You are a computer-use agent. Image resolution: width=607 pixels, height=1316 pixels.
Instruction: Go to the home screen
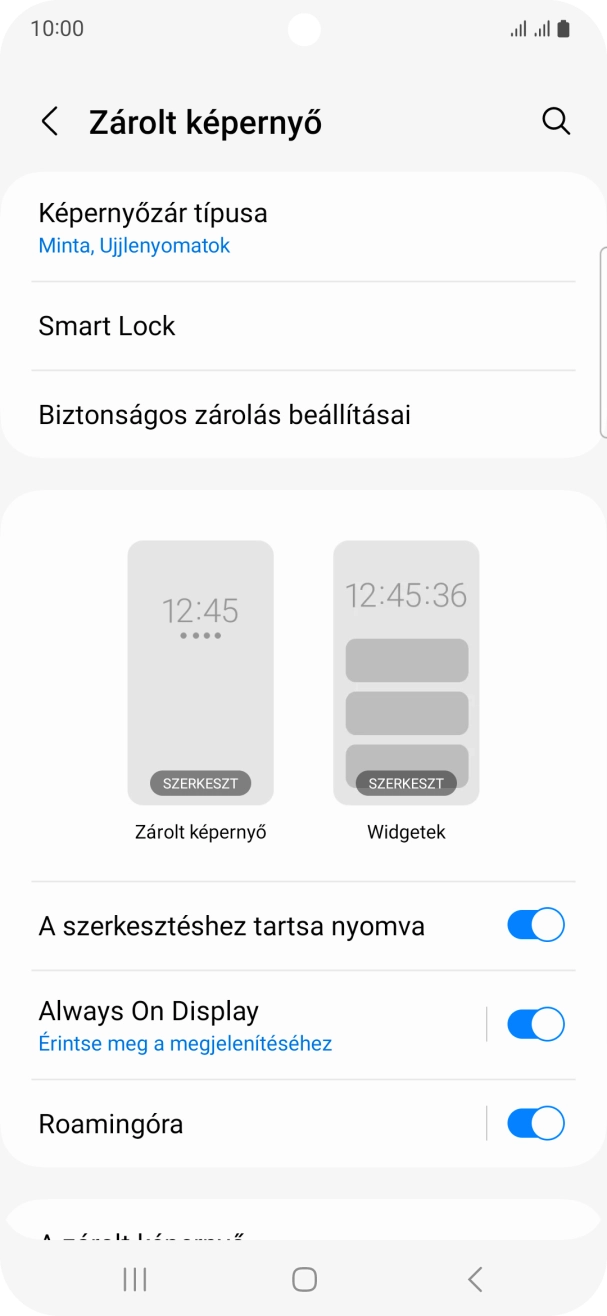[x=304, y=1278]
